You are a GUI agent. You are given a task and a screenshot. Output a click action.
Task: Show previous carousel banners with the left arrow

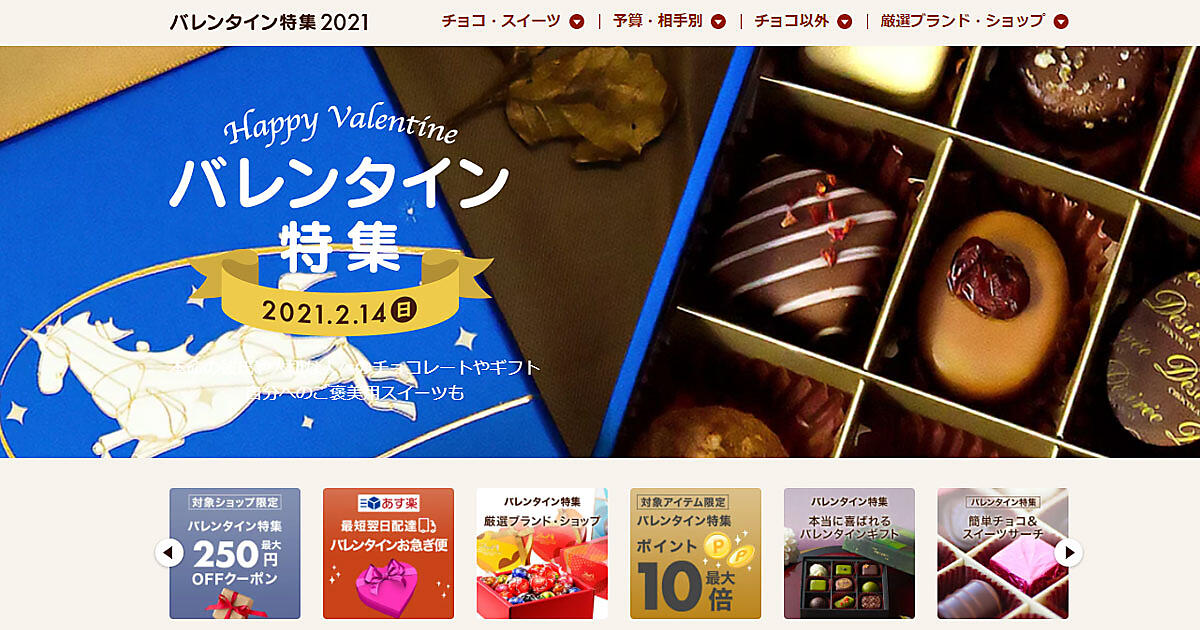click(169, 553)
